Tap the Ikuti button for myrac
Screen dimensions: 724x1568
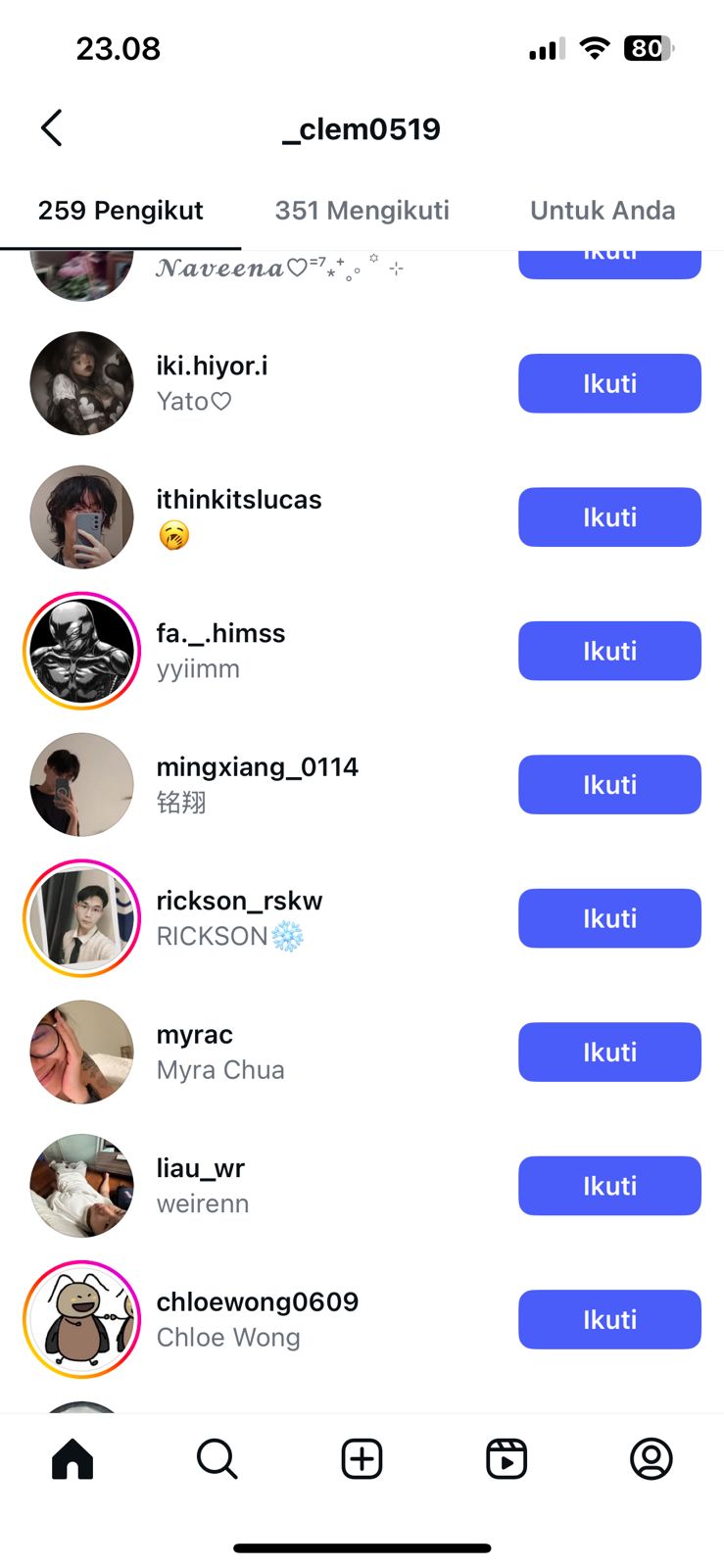(x=608, y=1053)
